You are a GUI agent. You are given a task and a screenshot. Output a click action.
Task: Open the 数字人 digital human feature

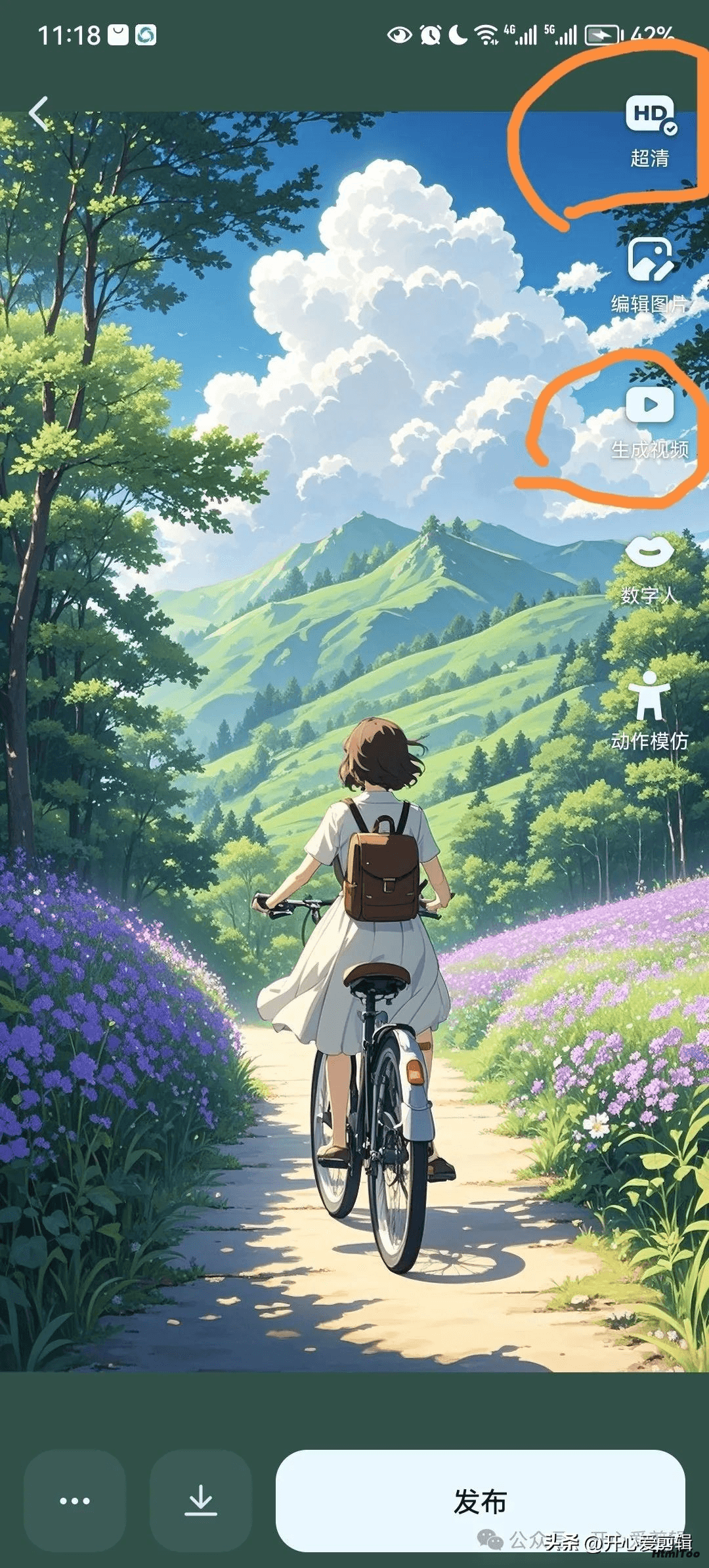click(x=649, y=569)
